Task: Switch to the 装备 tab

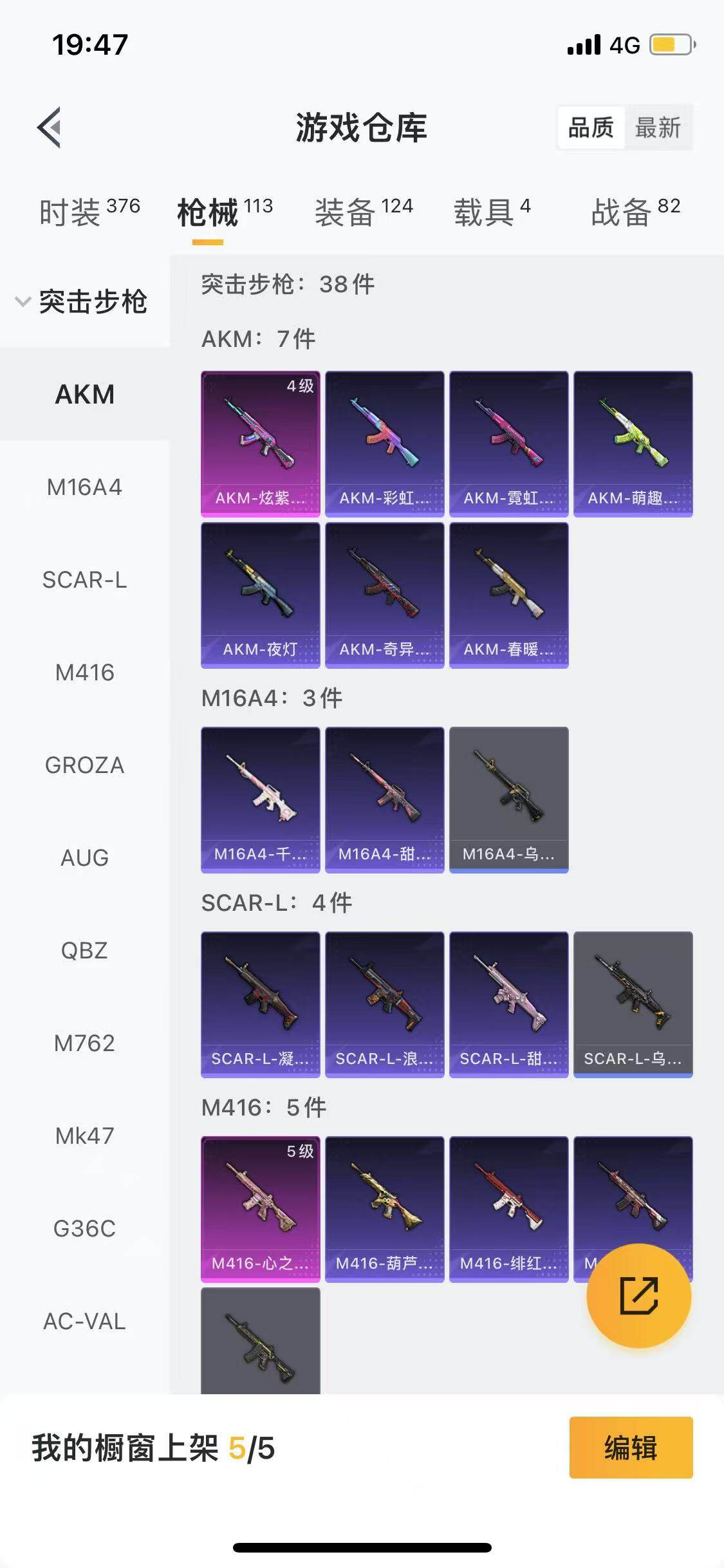Action: pyautogui.click(x=363, y=211)
